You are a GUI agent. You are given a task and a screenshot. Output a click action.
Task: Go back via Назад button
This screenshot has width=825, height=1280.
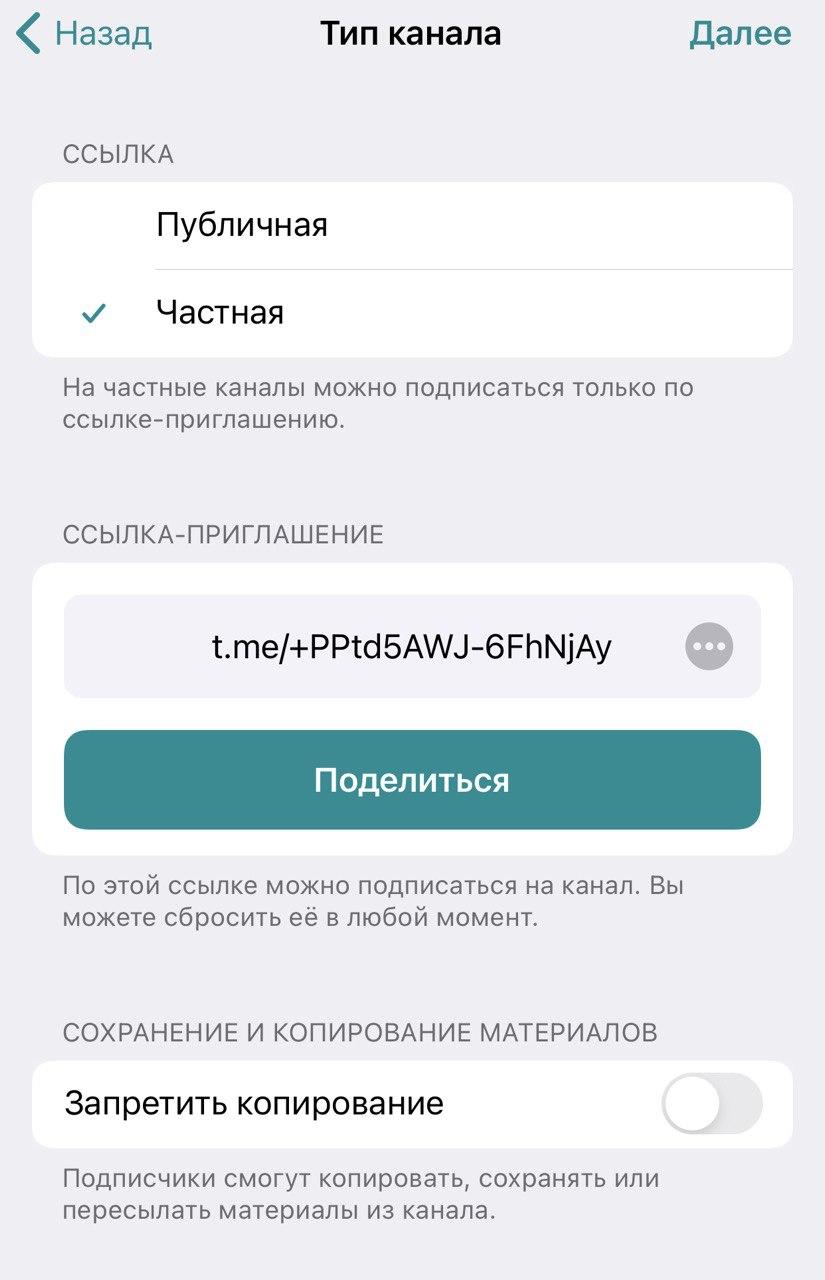tap(85, 34)
